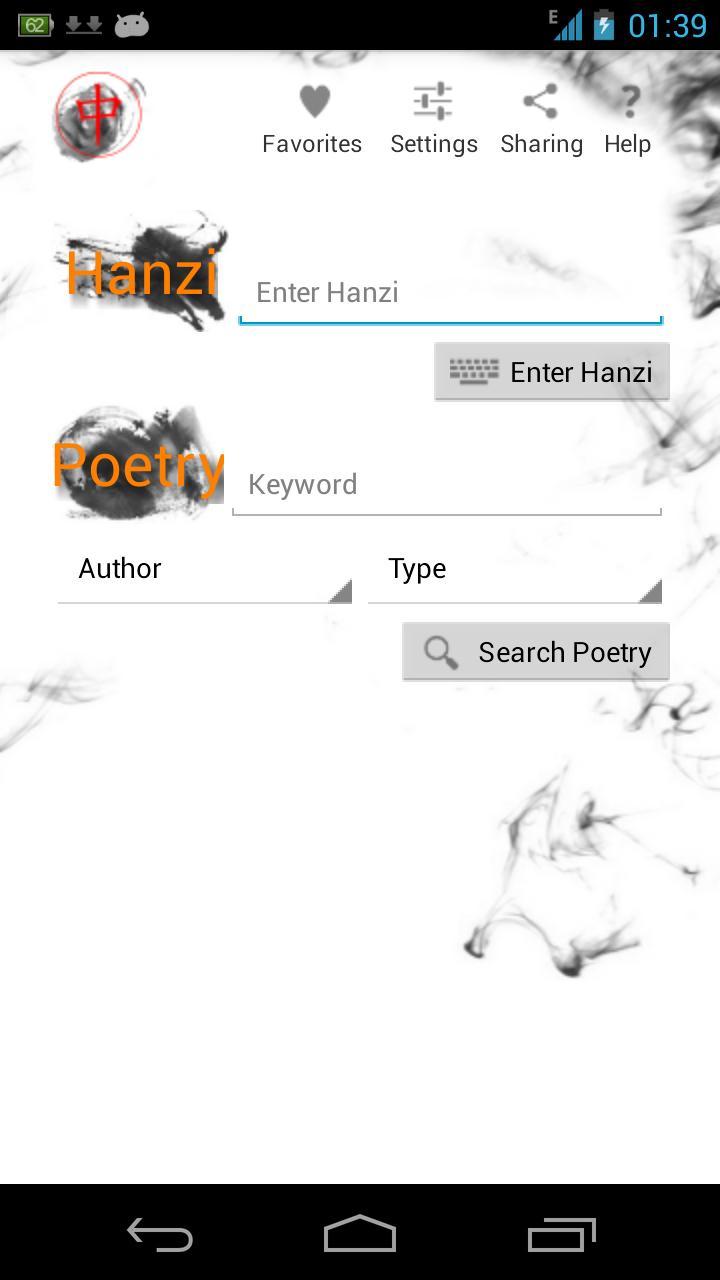Expand the Author dropdown
720x1280 pixels.
point(205,570)
